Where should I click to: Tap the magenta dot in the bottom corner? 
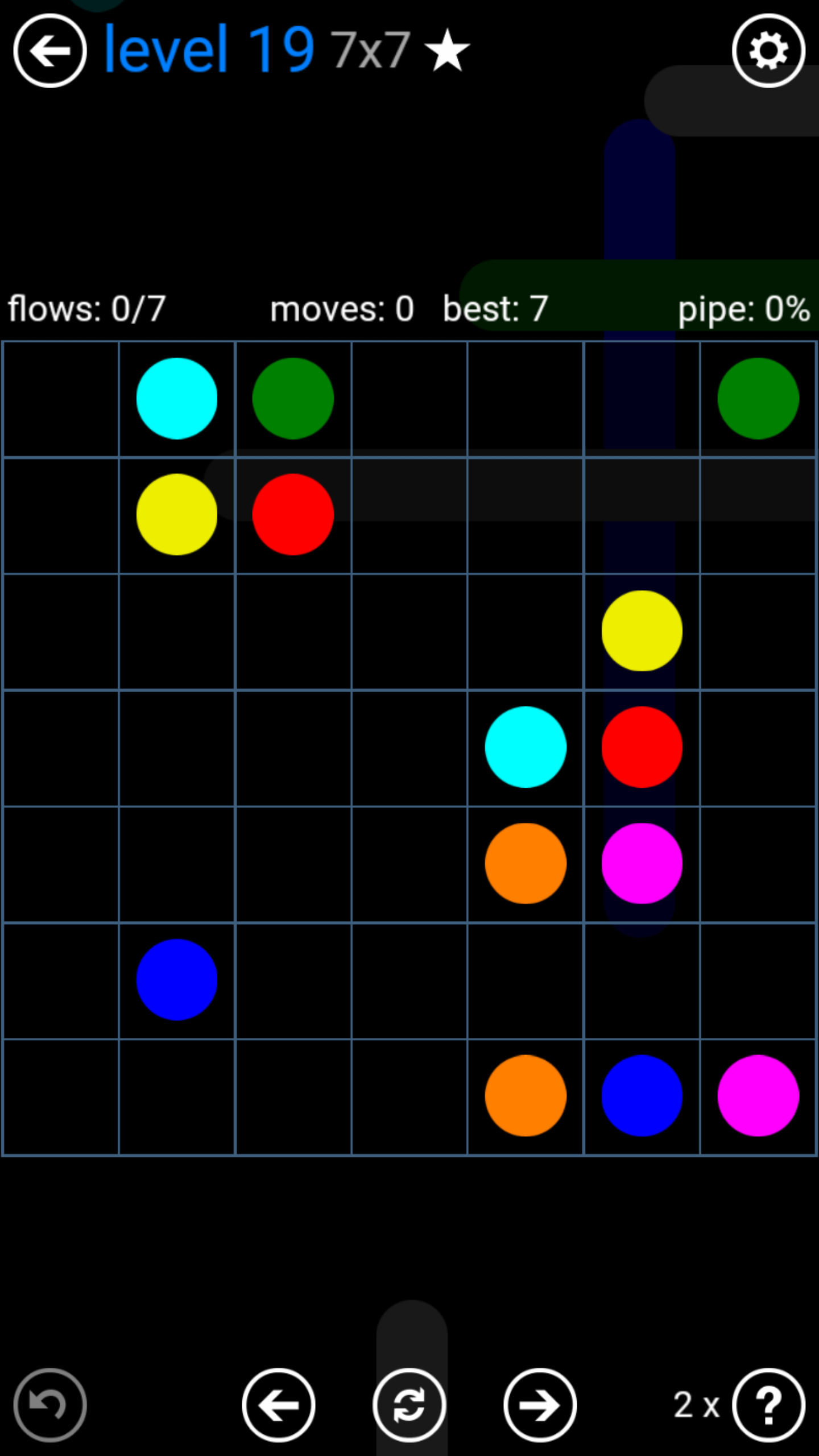pyautogui.click(x=758, y=1095)
